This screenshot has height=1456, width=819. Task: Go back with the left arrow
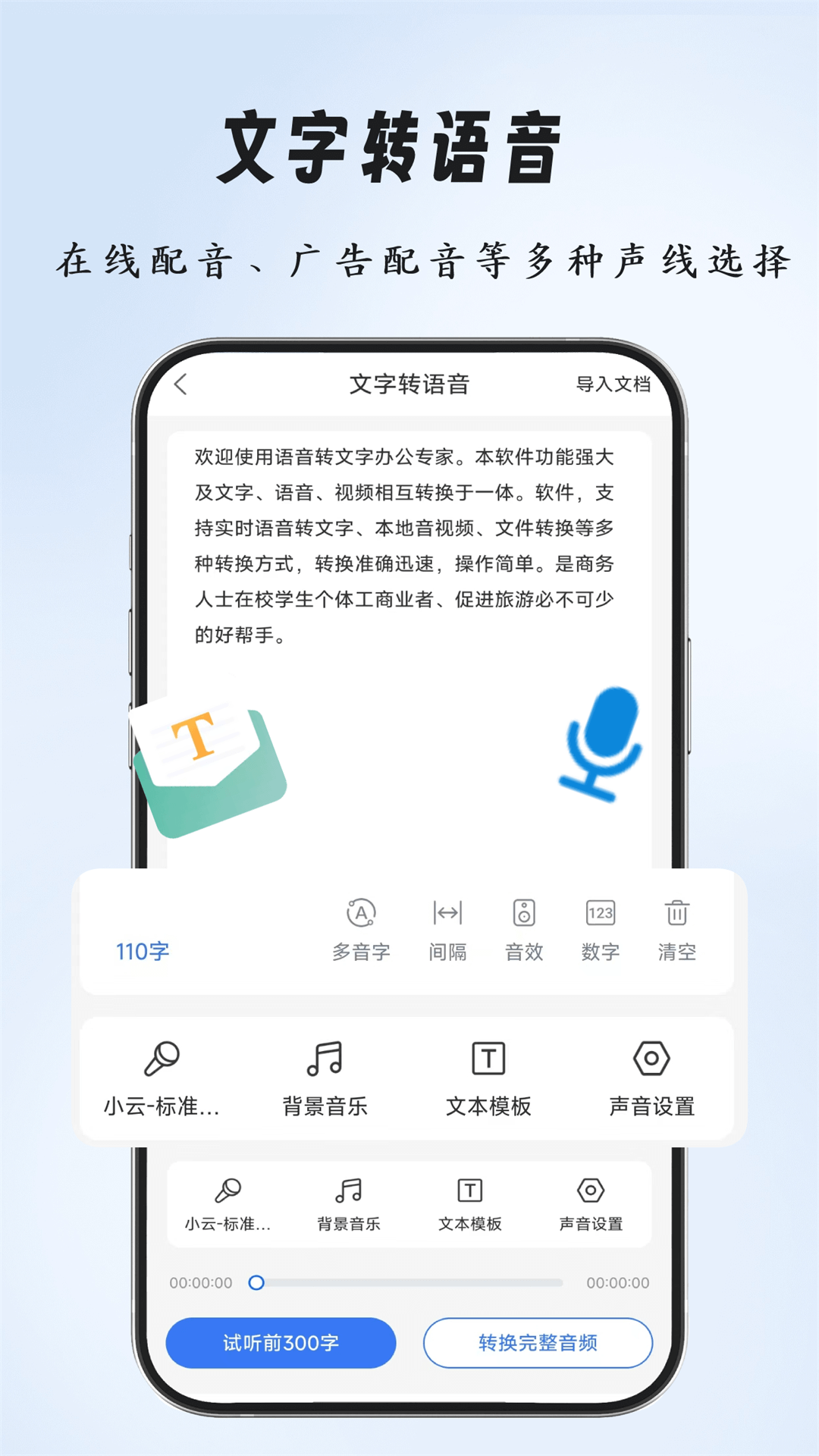tap(181, 384)
